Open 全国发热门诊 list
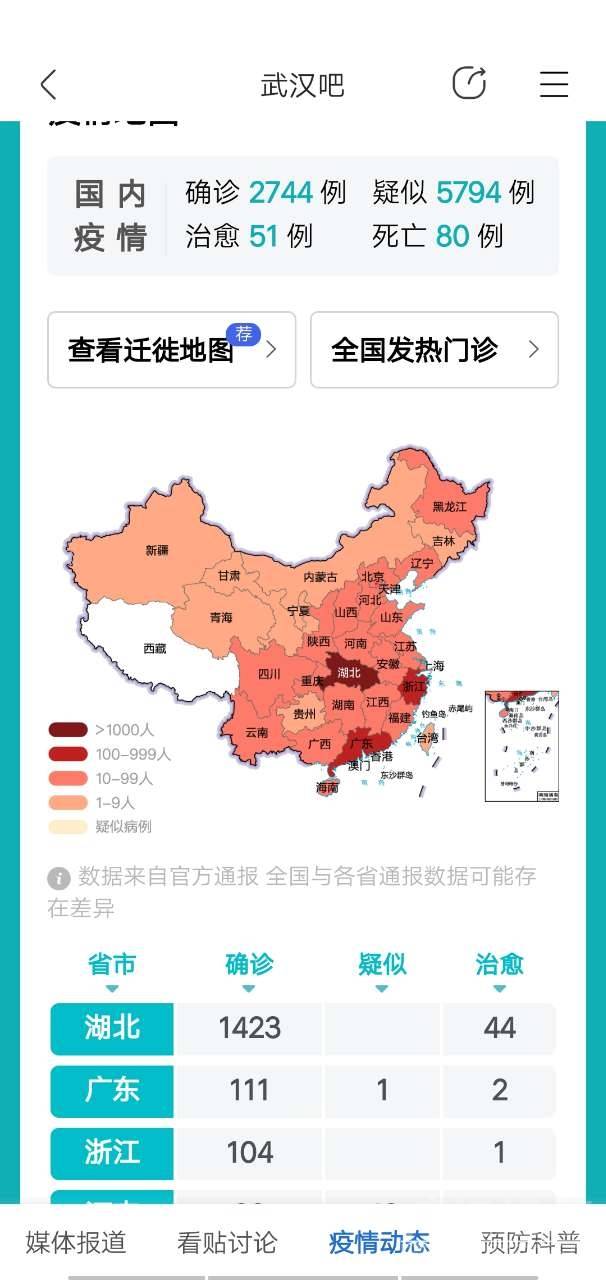The image size is (606, 1280). pyautogui.click(x=434, y=350)
